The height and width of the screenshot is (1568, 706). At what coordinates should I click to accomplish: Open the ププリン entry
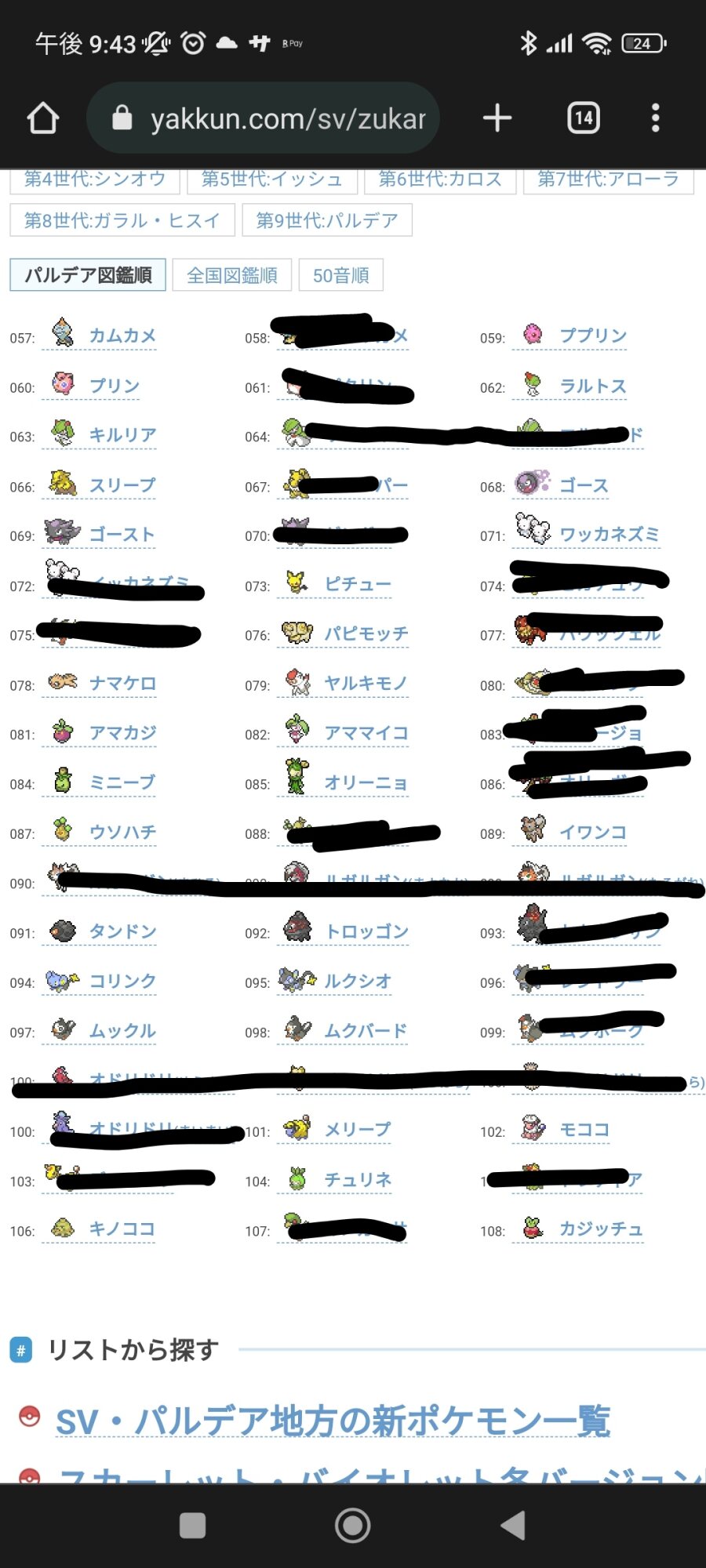pos(593,336)
